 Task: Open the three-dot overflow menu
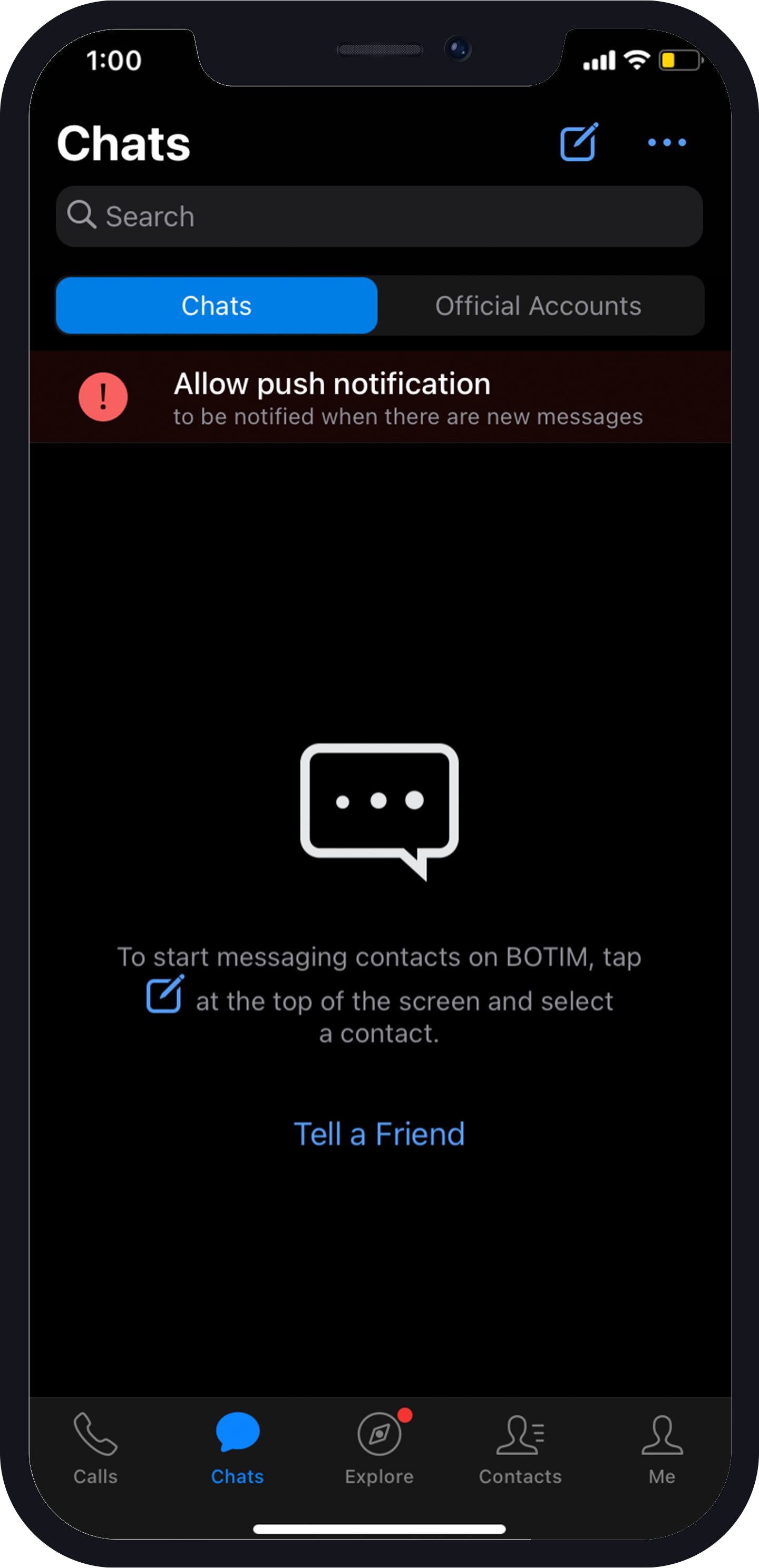[666, 142]
